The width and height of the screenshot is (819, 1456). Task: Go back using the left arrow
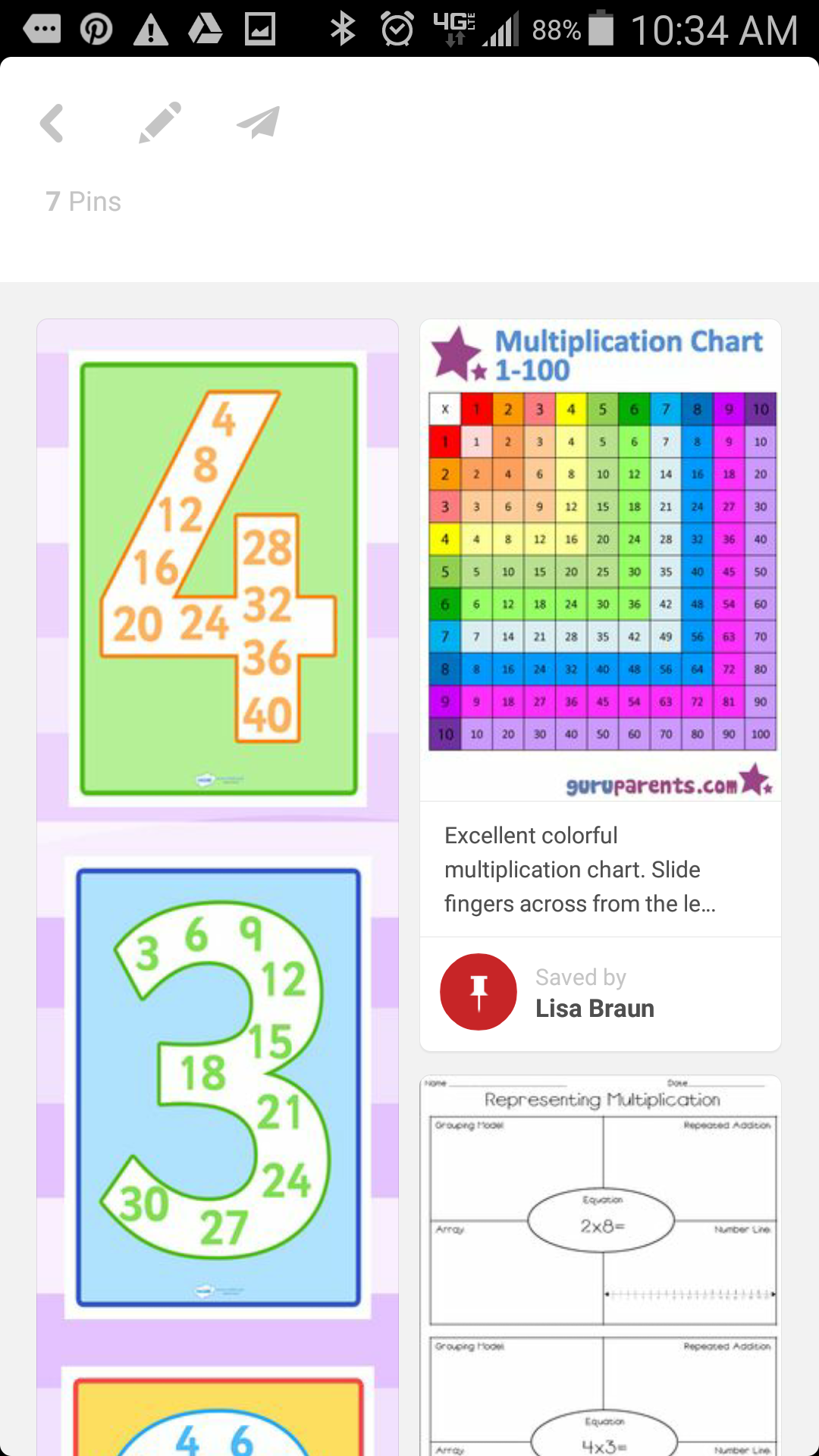(52, 124)
